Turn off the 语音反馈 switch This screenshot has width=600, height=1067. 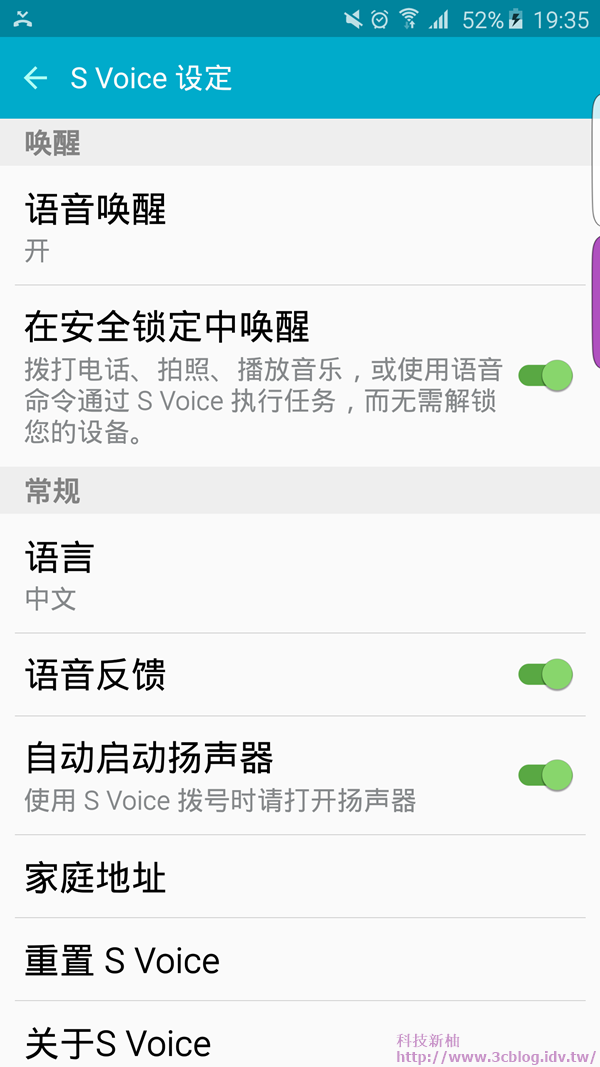tap(546, 675)
